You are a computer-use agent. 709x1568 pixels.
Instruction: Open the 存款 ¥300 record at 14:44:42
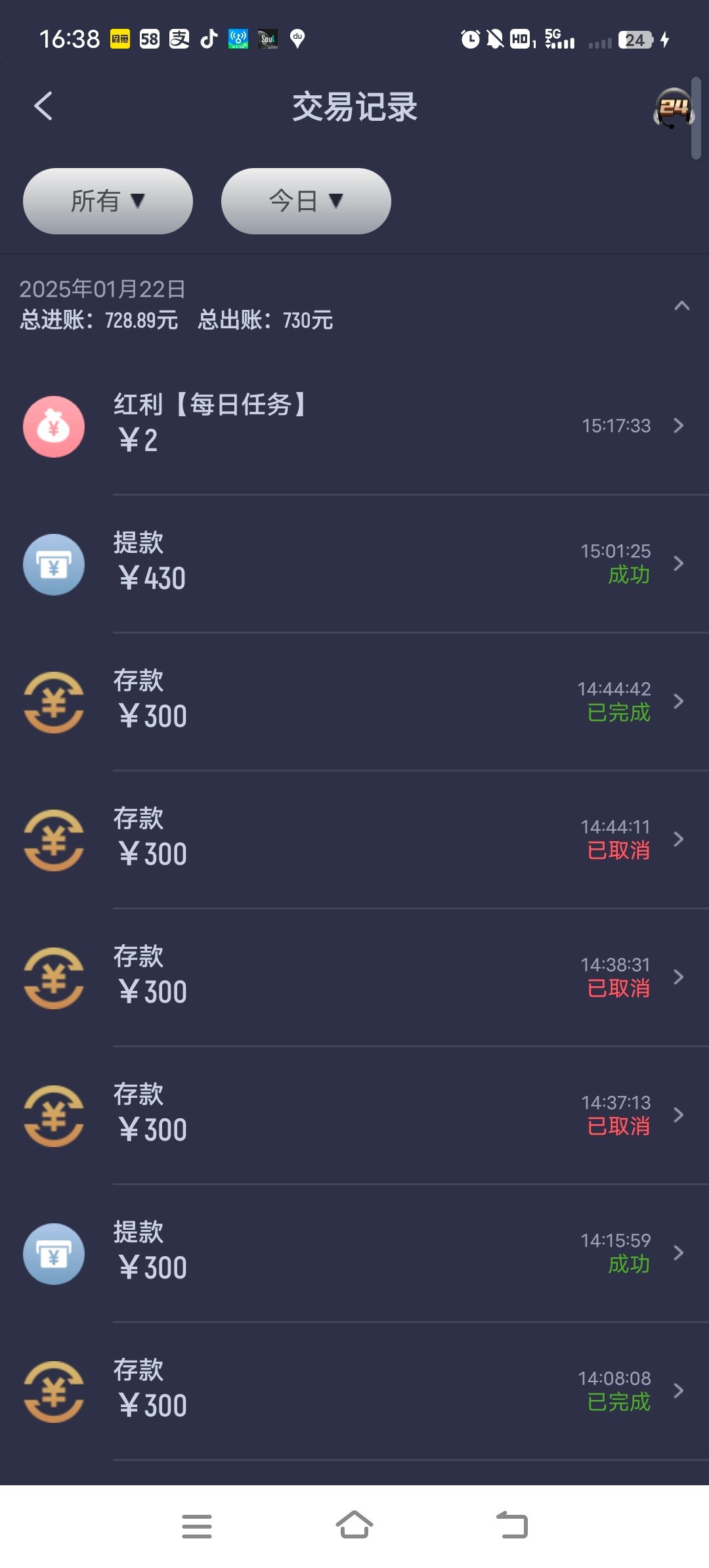354,702
